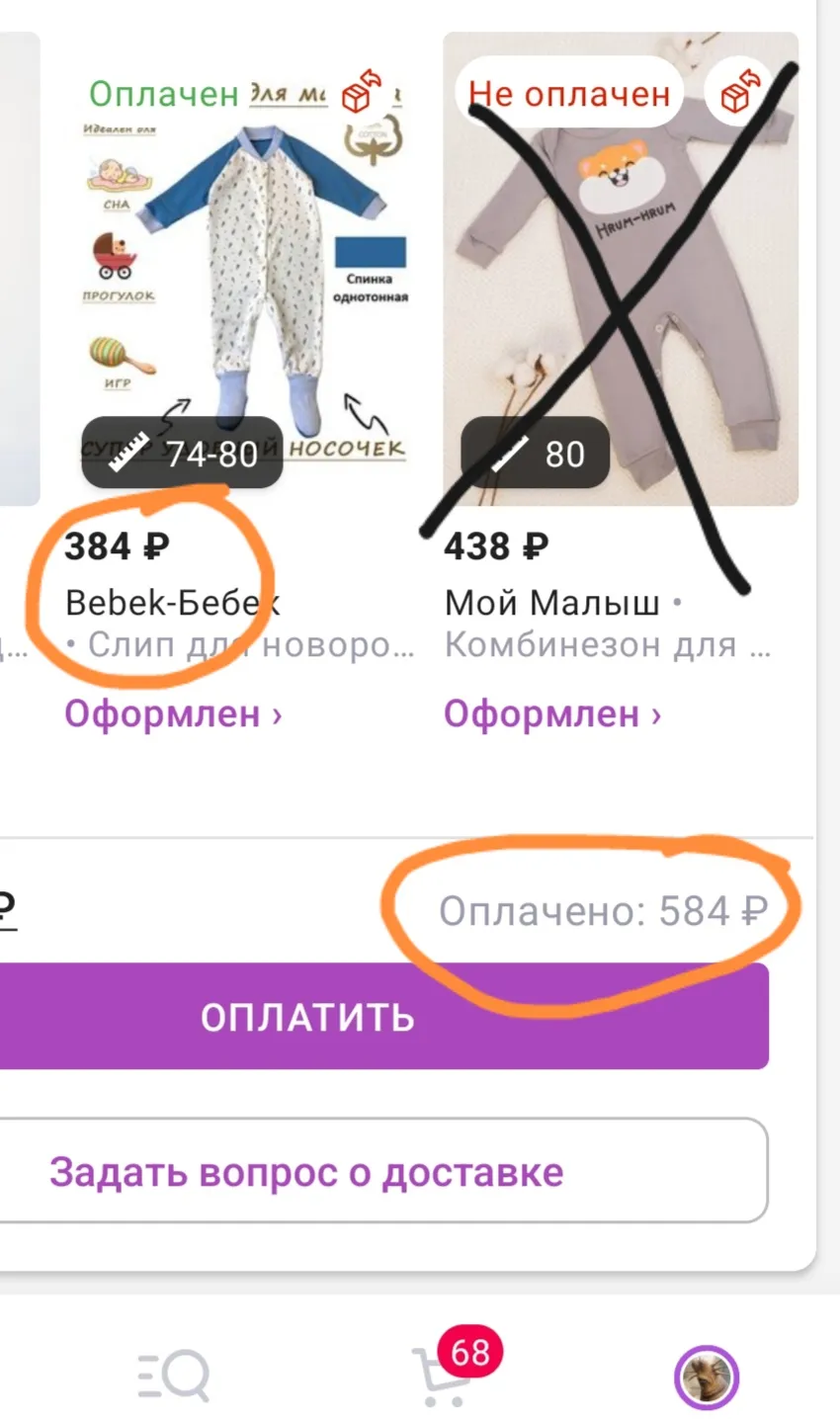Tap the return box icon on paid slip
The height and width of the screenshot is (1419, 840).
click(362, 92)
